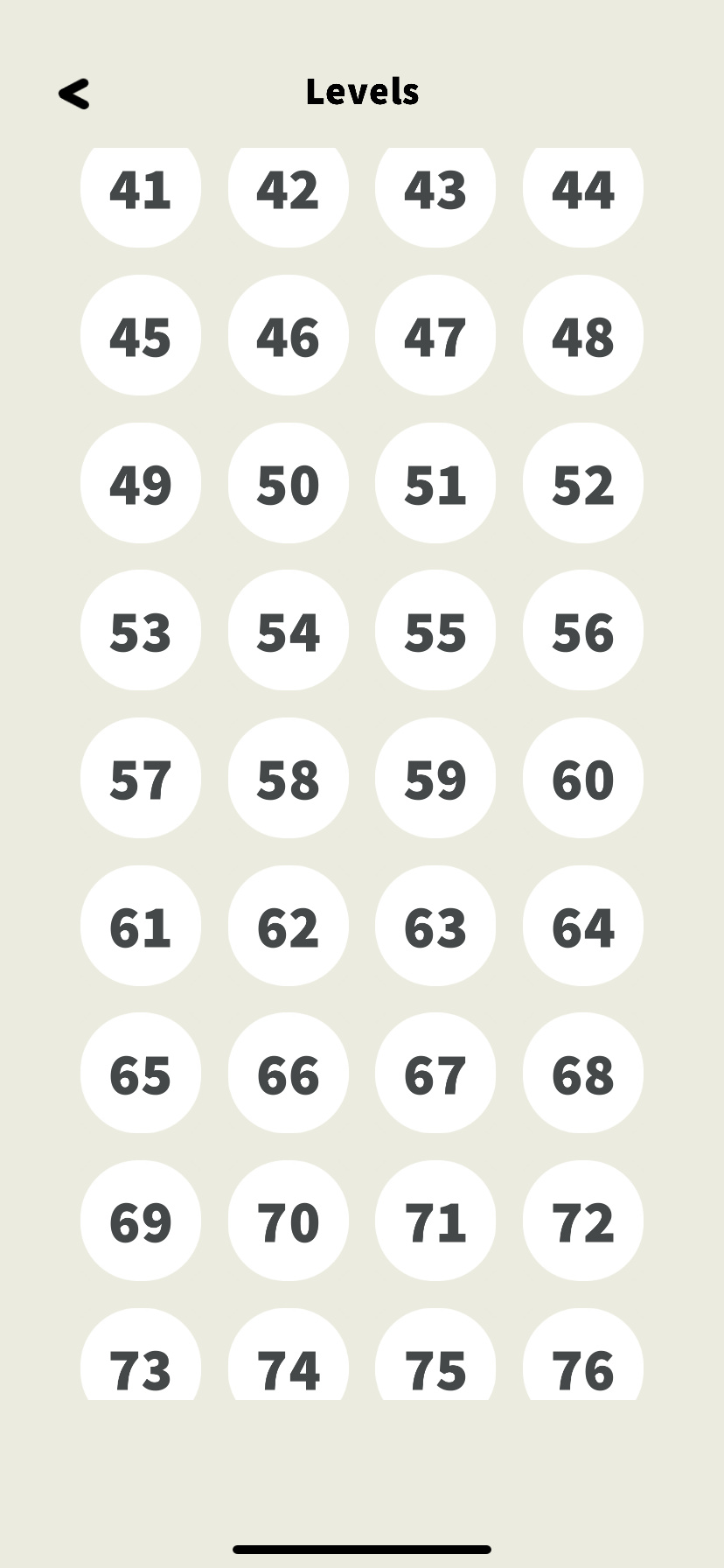724x1568 pixels.
Task: Choose level 69
Action: [140, 1221]
